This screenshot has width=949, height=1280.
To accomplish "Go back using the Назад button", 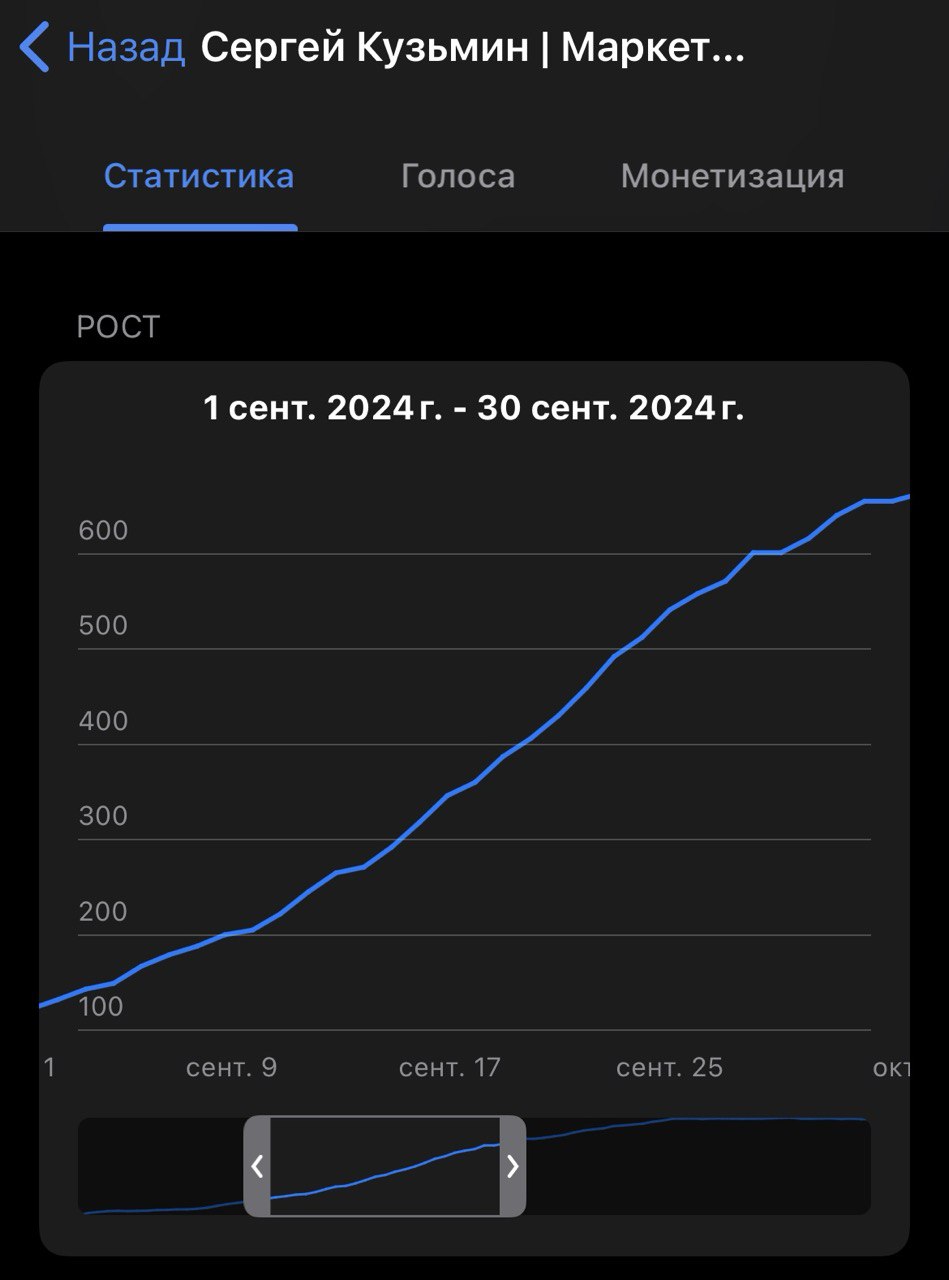I will [x=104, y=48].
